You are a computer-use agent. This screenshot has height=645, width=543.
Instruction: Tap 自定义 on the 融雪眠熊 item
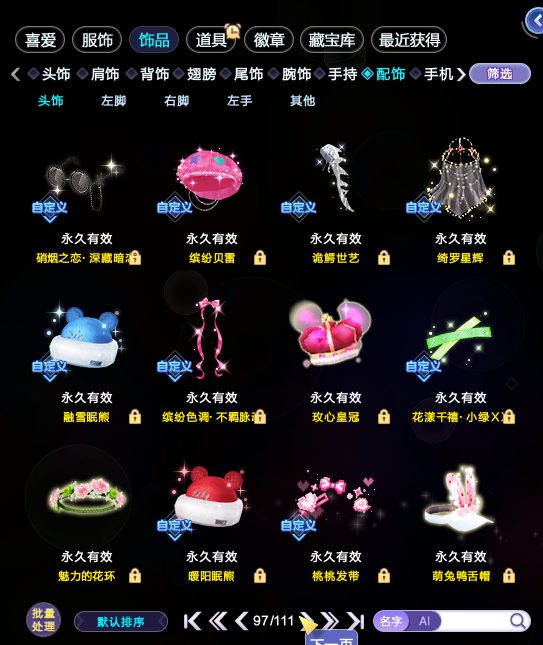click(50, 367)
